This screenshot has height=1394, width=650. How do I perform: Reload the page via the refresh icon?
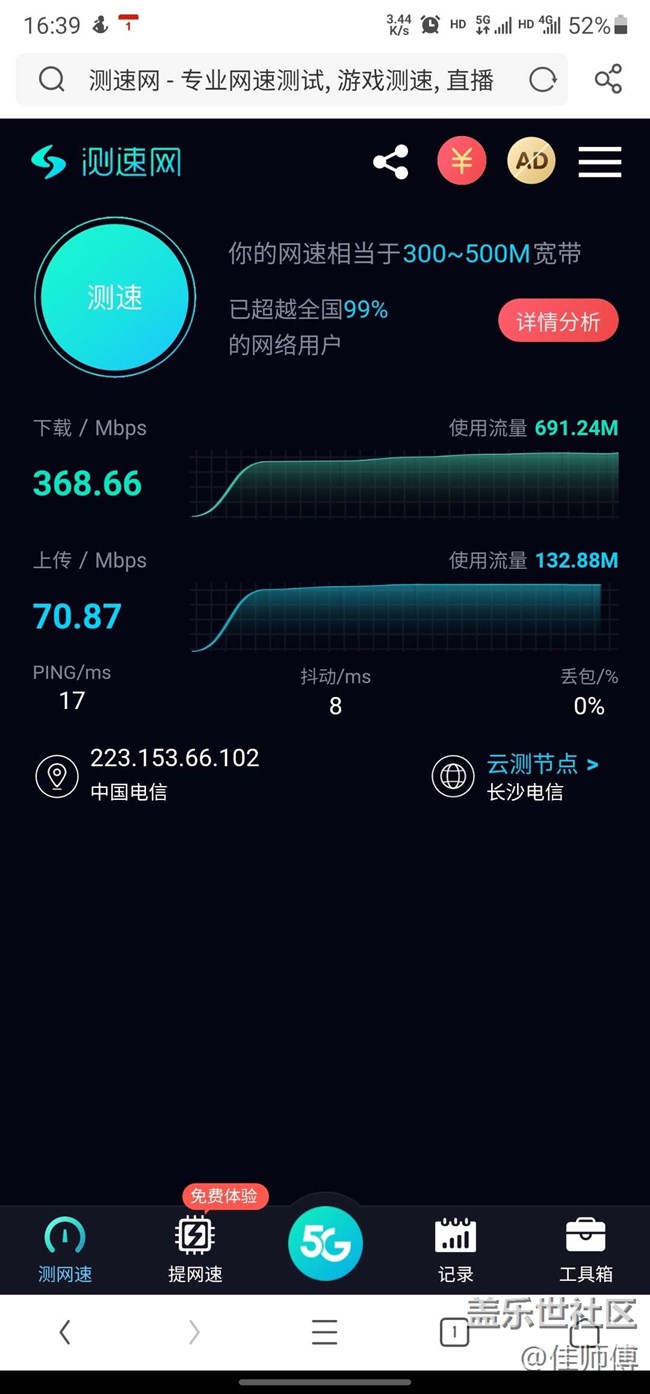click(x=542, y=80)
